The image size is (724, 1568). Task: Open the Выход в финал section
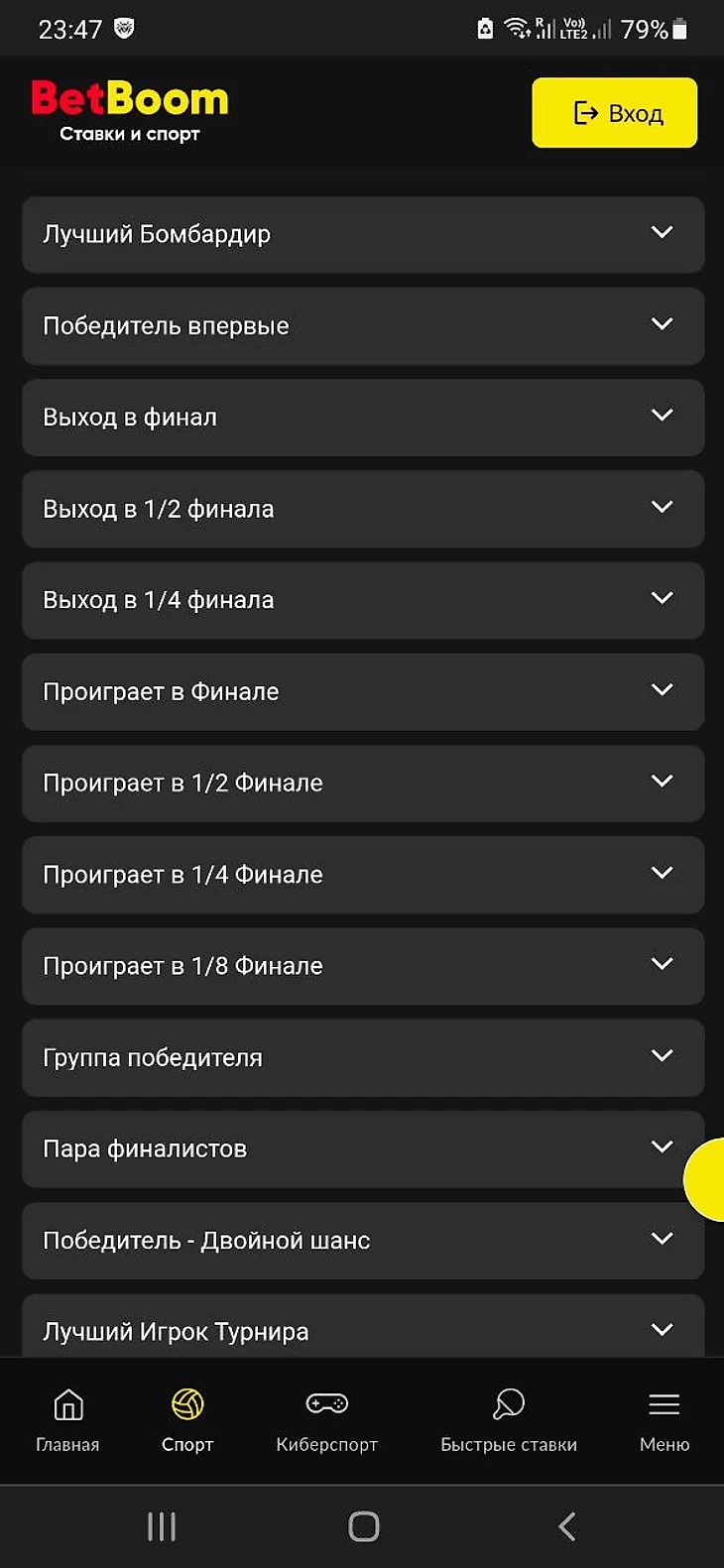(x=363, y=417)
